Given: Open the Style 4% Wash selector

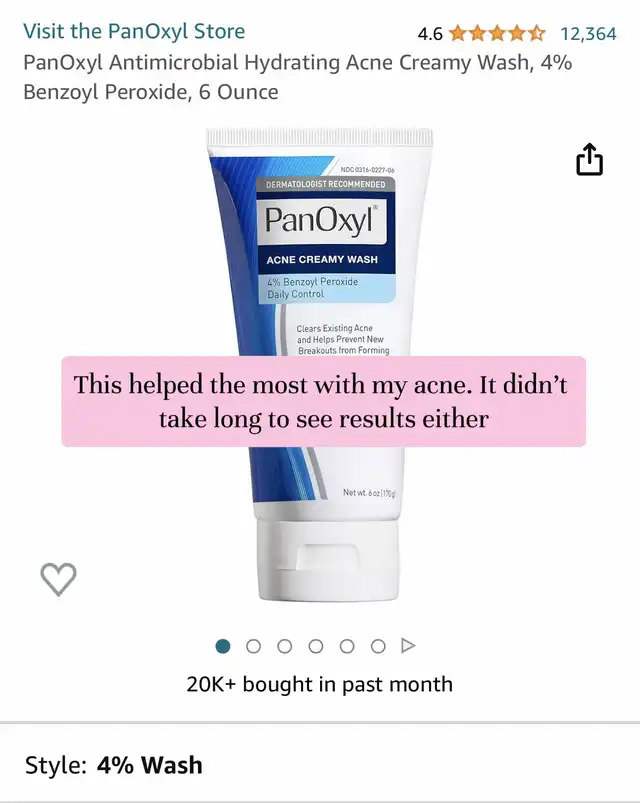Looking at the screenshot, I should [114, 765].
